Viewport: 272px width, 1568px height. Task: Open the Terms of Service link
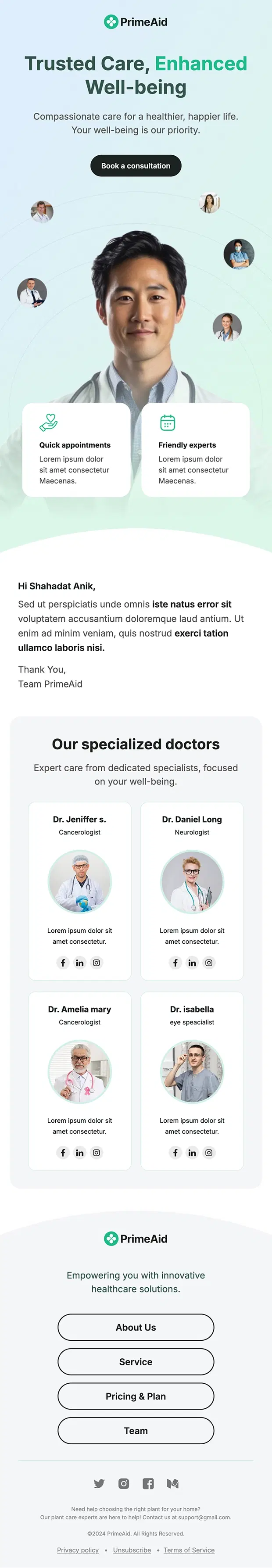[x=189, y=1550]
